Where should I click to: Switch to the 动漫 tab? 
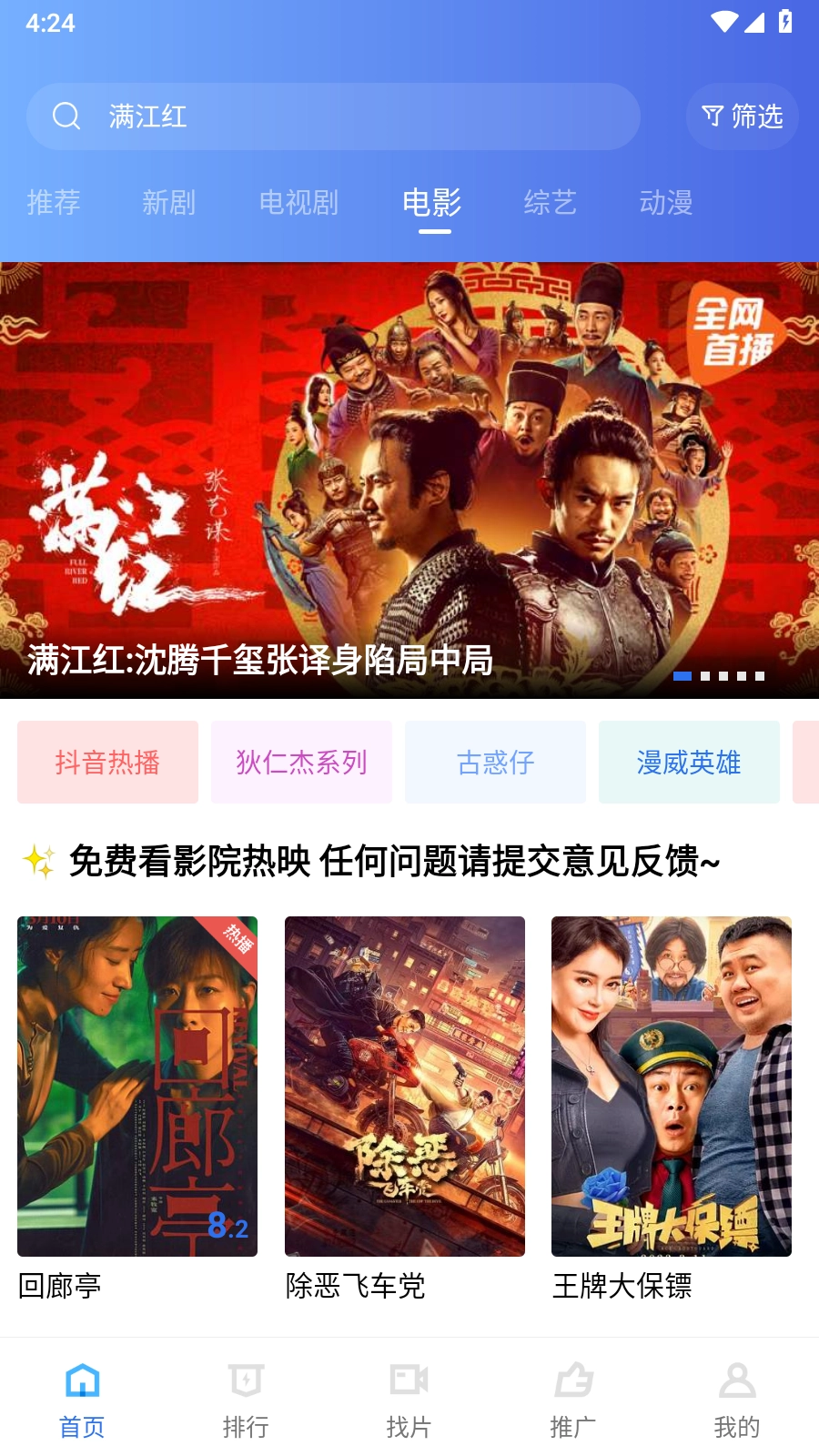667,202
